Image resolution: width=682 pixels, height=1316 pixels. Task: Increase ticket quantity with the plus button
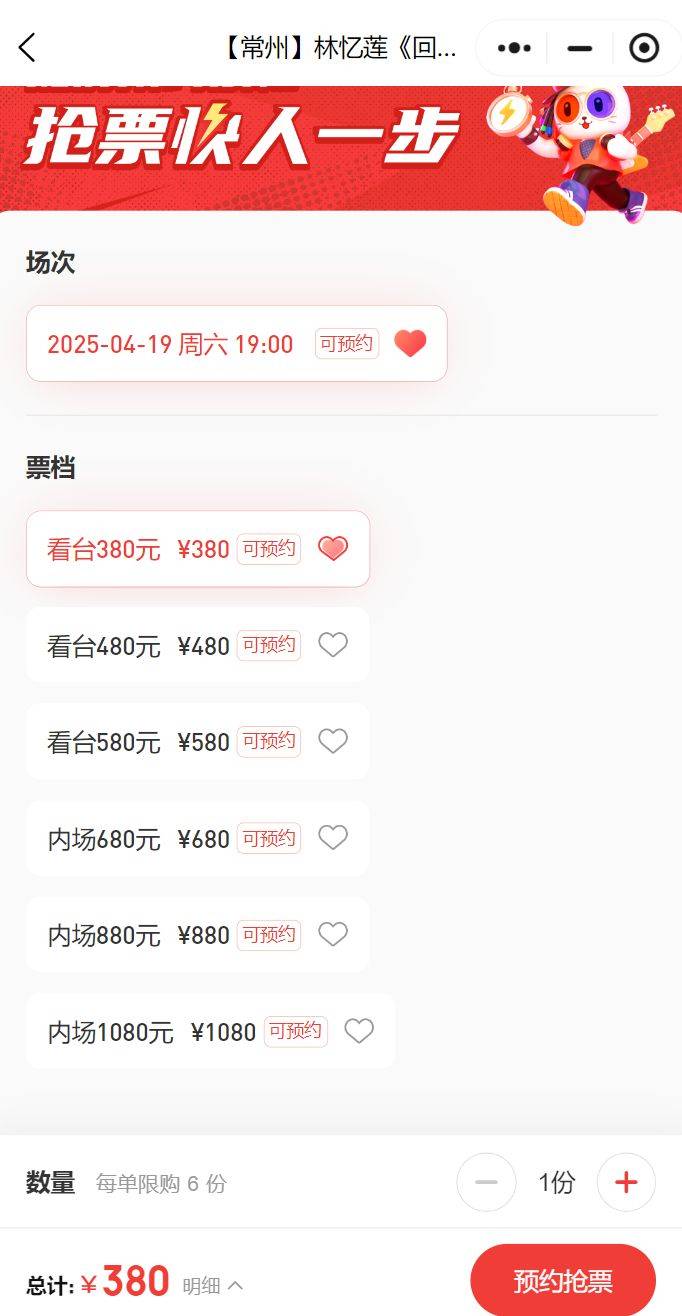pos(626,1183)
